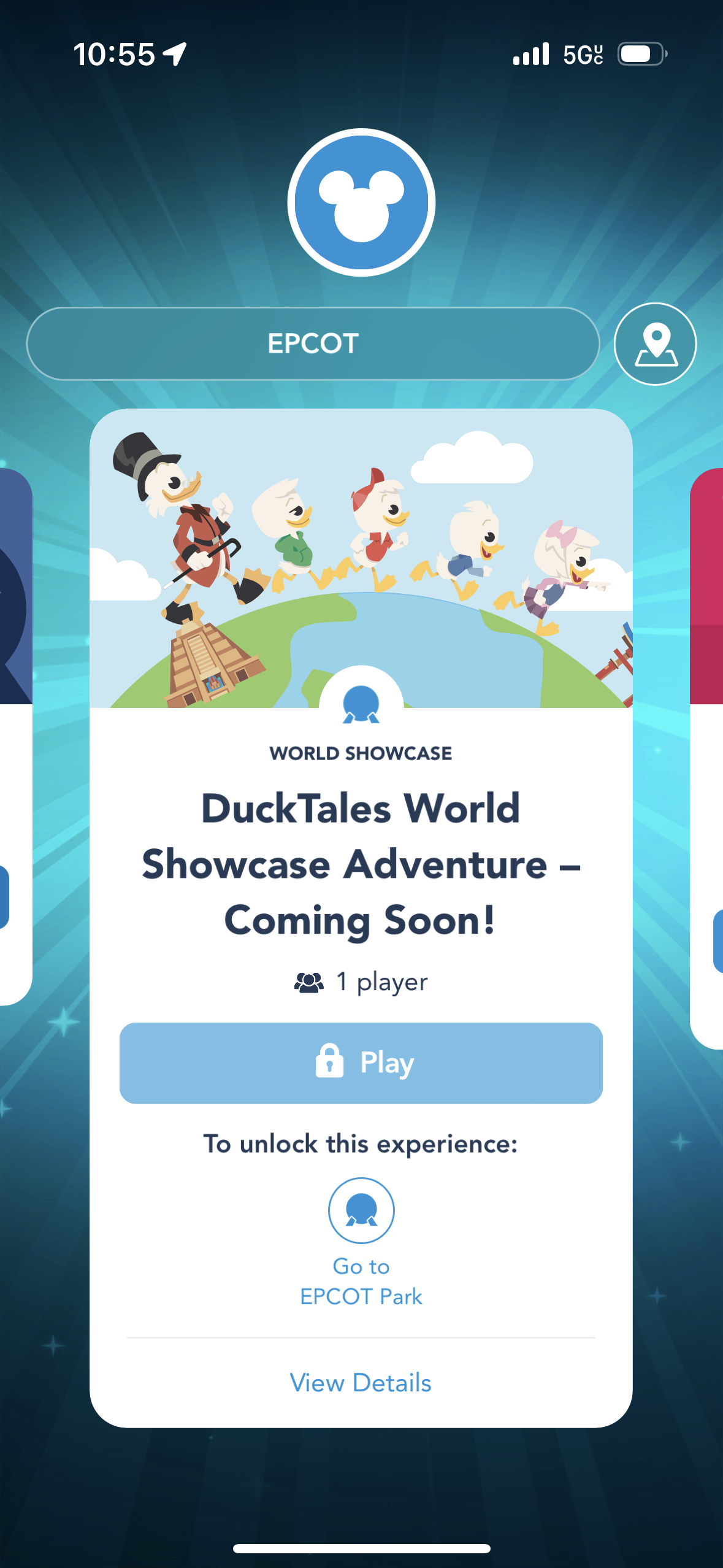Tap the locked Play button

pos(361,1063)
